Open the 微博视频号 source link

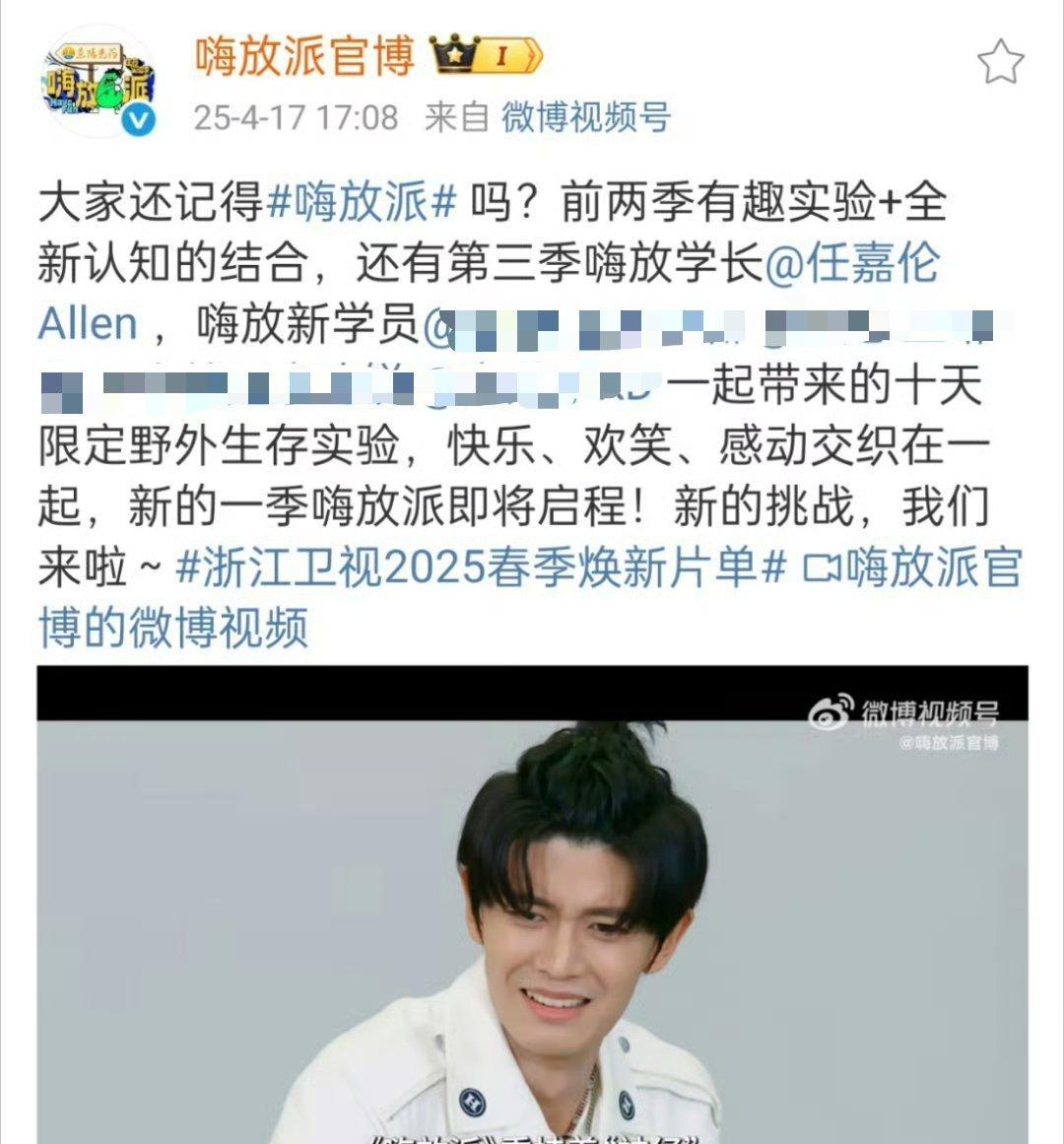point(585,117)
